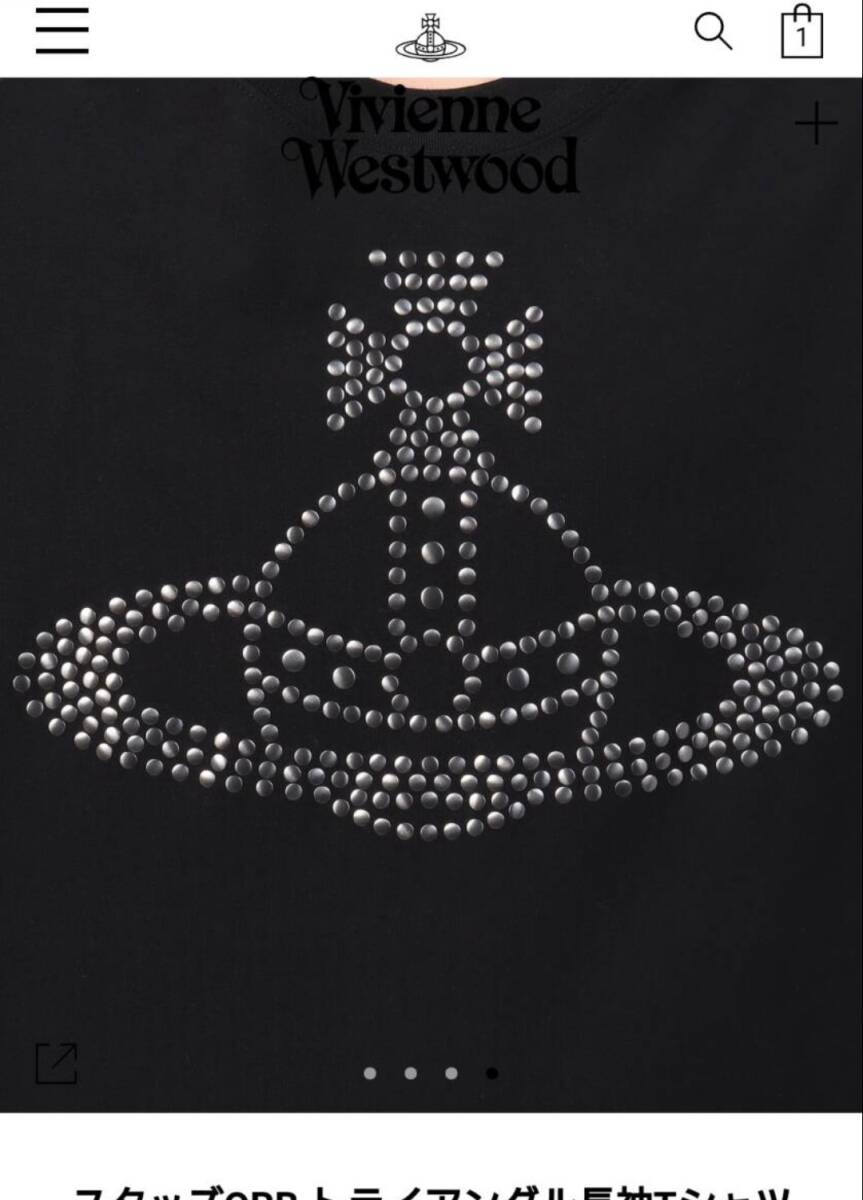Jump to the first image dot
863x1200 pixels.
tap(370, 1073)
